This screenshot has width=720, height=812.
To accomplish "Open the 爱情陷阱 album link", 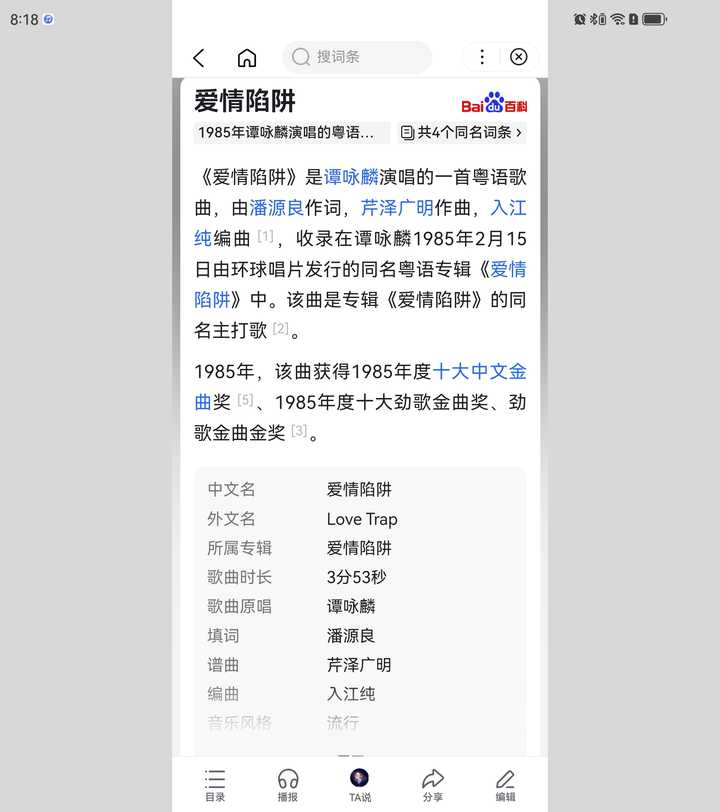I will [508, 270].
